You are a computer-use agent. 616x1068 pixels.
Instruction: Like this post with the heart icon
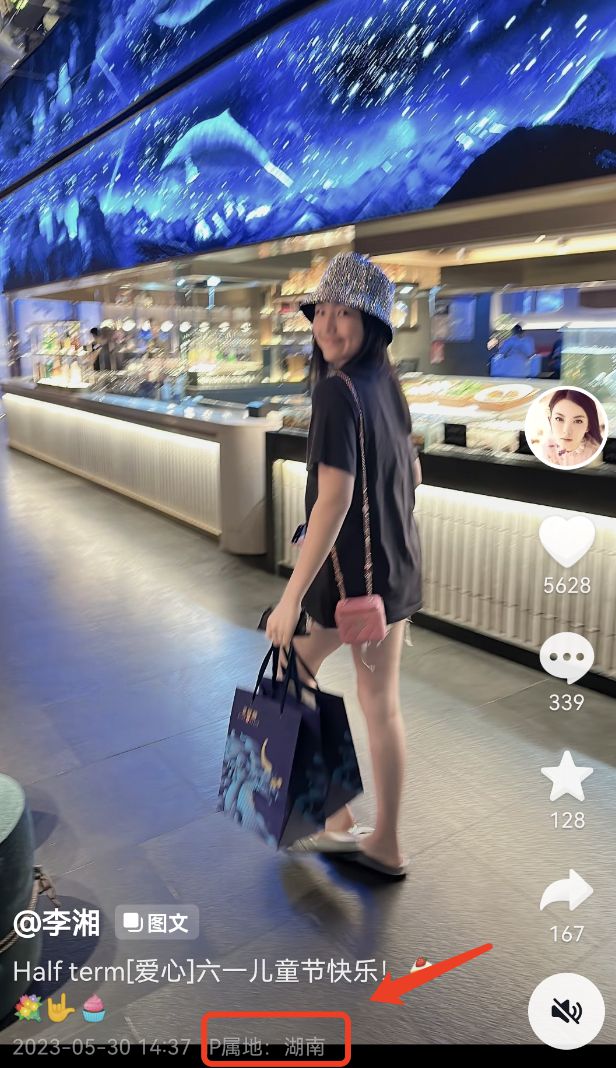567,543
